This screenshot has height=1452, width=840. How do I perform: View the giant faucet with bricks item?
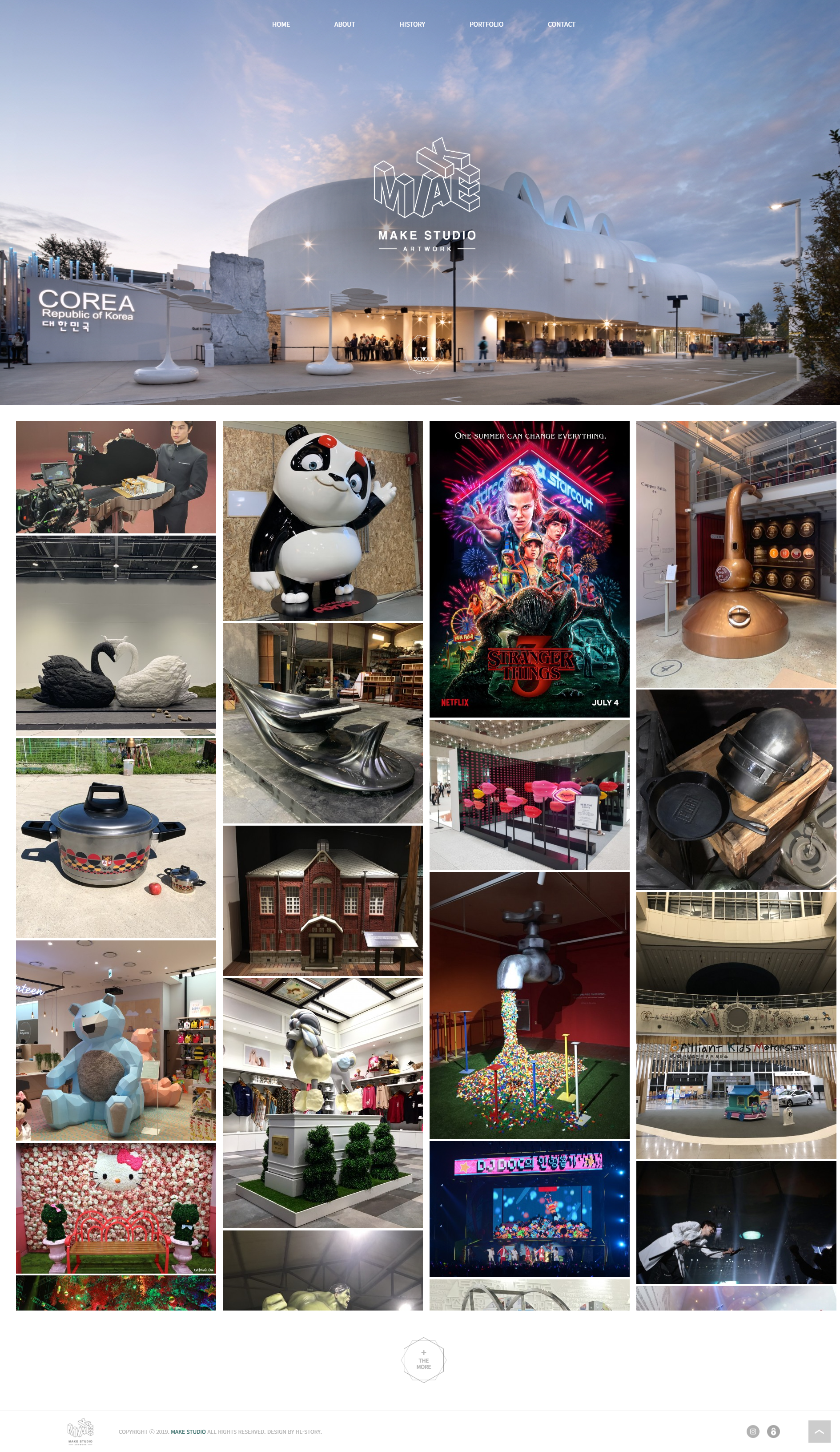[x=529, y=1005]
